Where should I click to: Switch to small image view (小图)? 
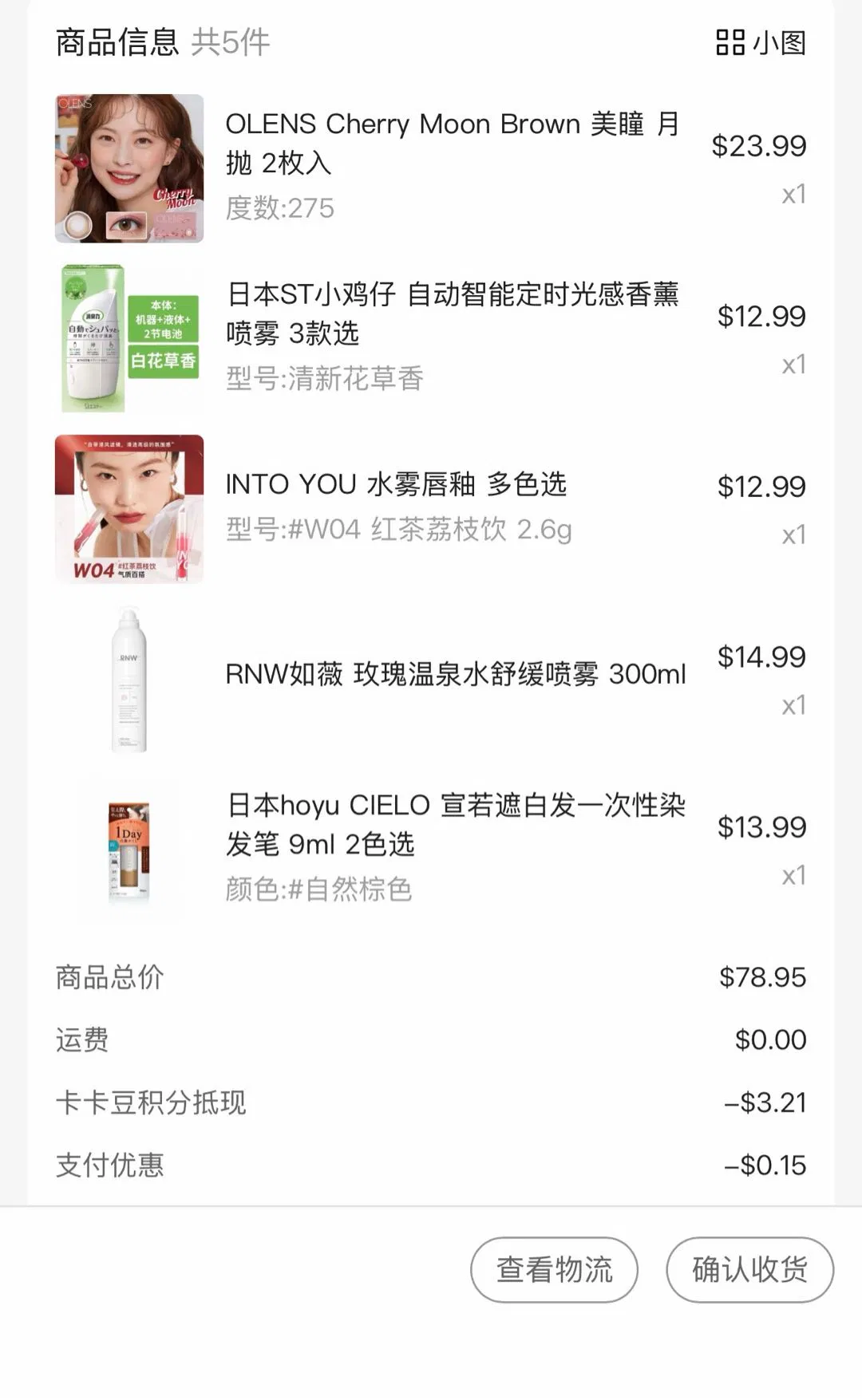(761, 42)
